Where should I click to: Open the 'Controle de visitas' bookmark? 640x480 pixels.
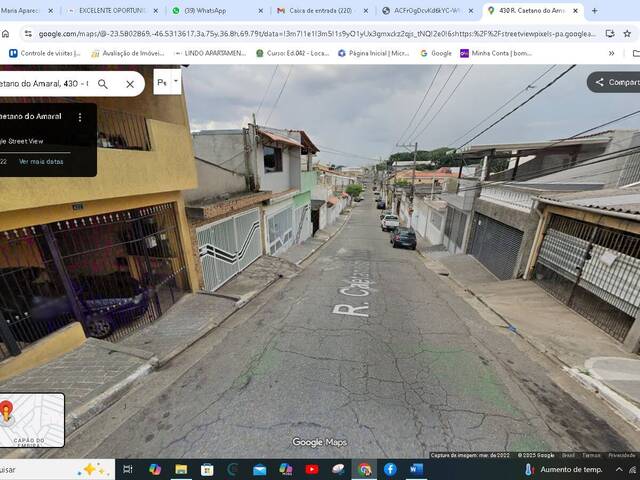(x=44, y=53)
